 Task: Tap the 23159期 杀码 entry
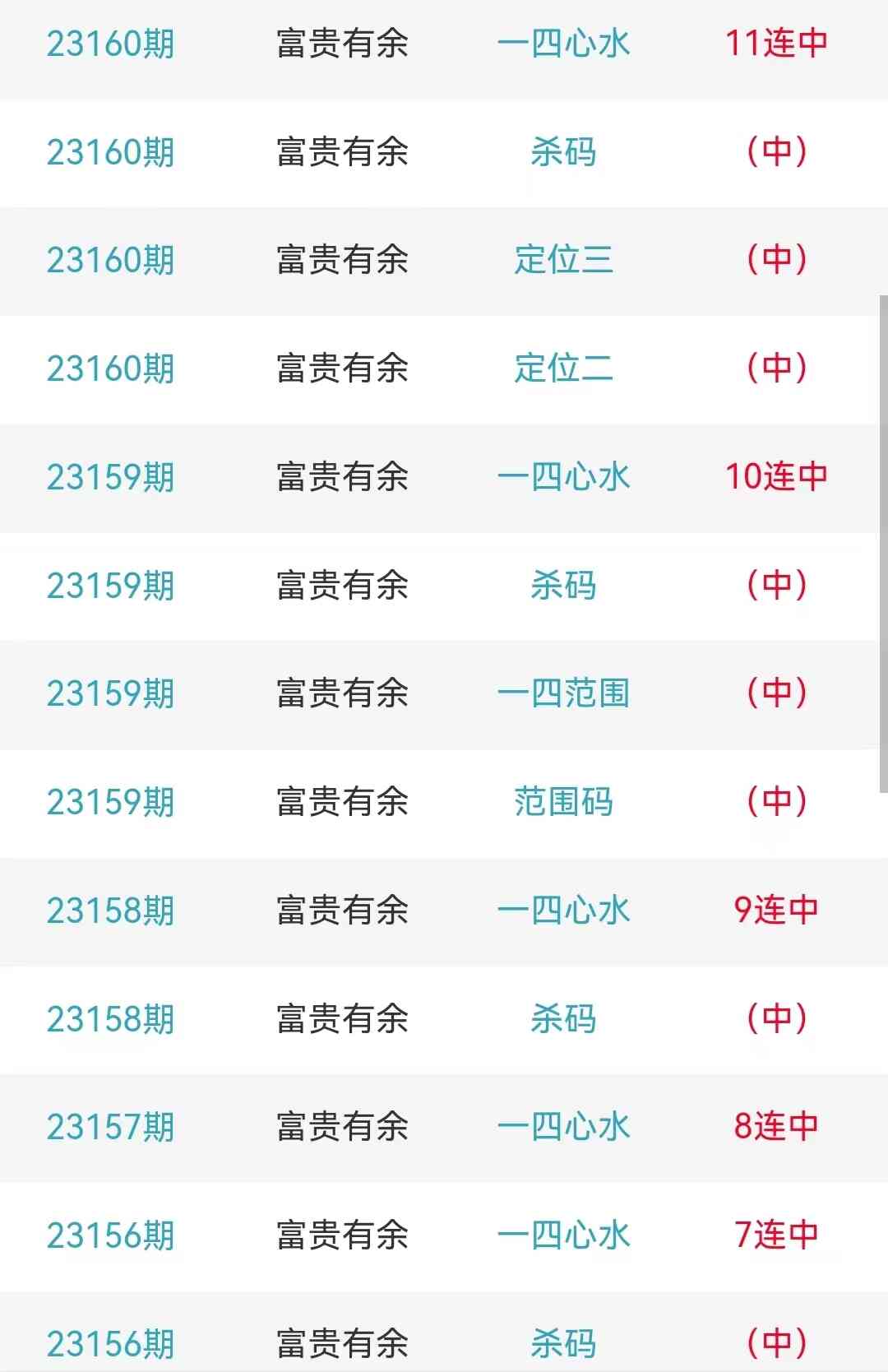tap(563, 586)
